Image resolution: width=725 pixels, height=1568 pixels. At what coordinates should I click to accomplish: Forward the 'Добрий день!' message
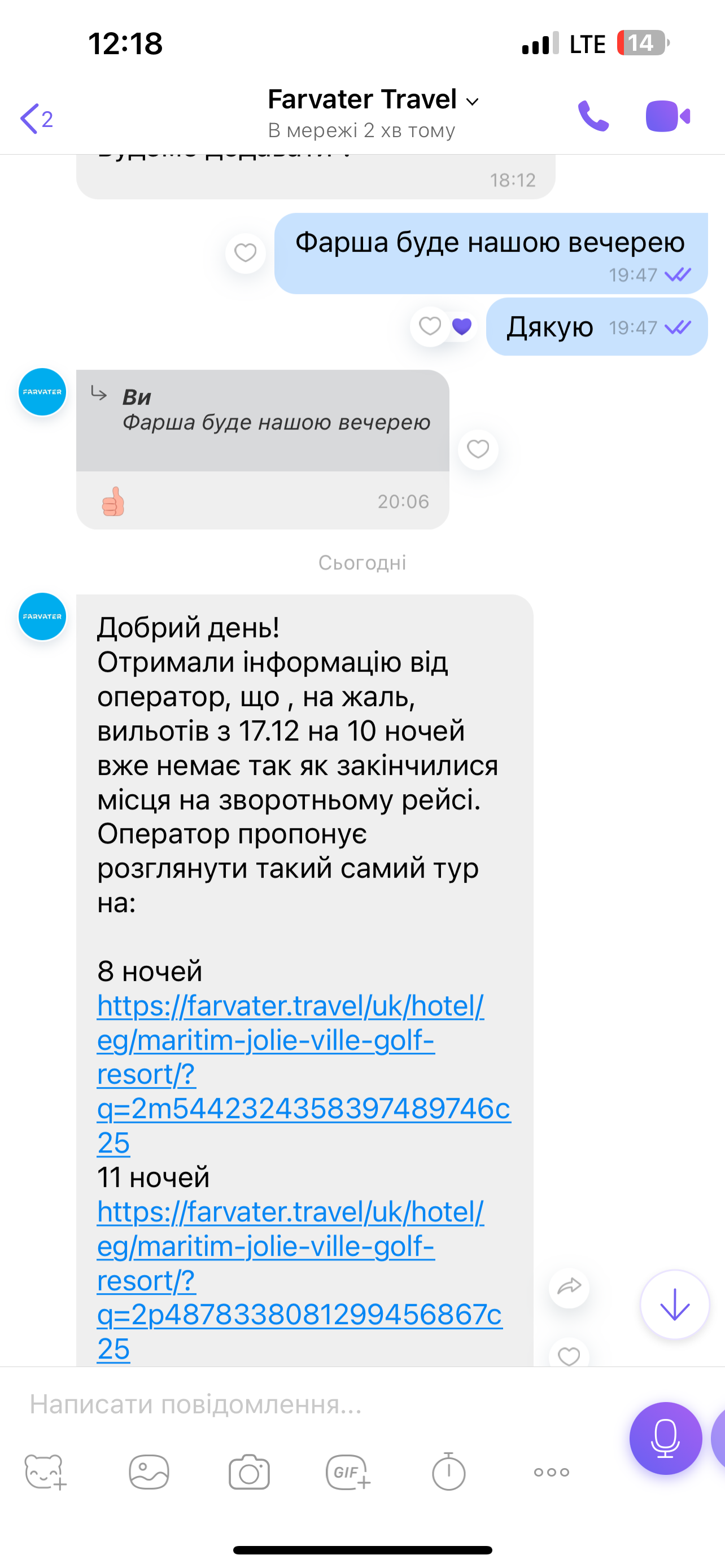click(x=569, y=1287)
